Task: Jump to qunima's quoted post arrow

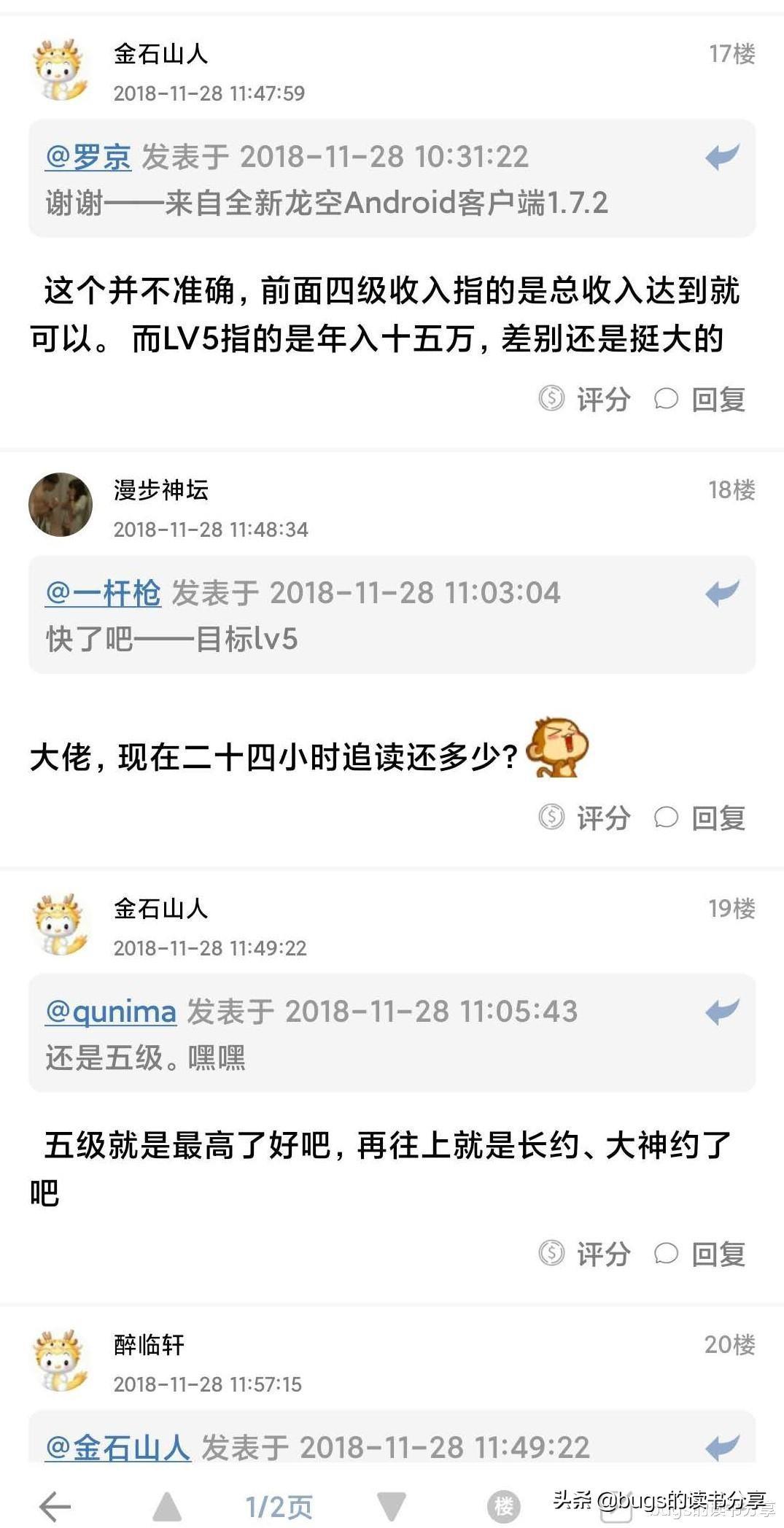Action: pos(722,1012)
